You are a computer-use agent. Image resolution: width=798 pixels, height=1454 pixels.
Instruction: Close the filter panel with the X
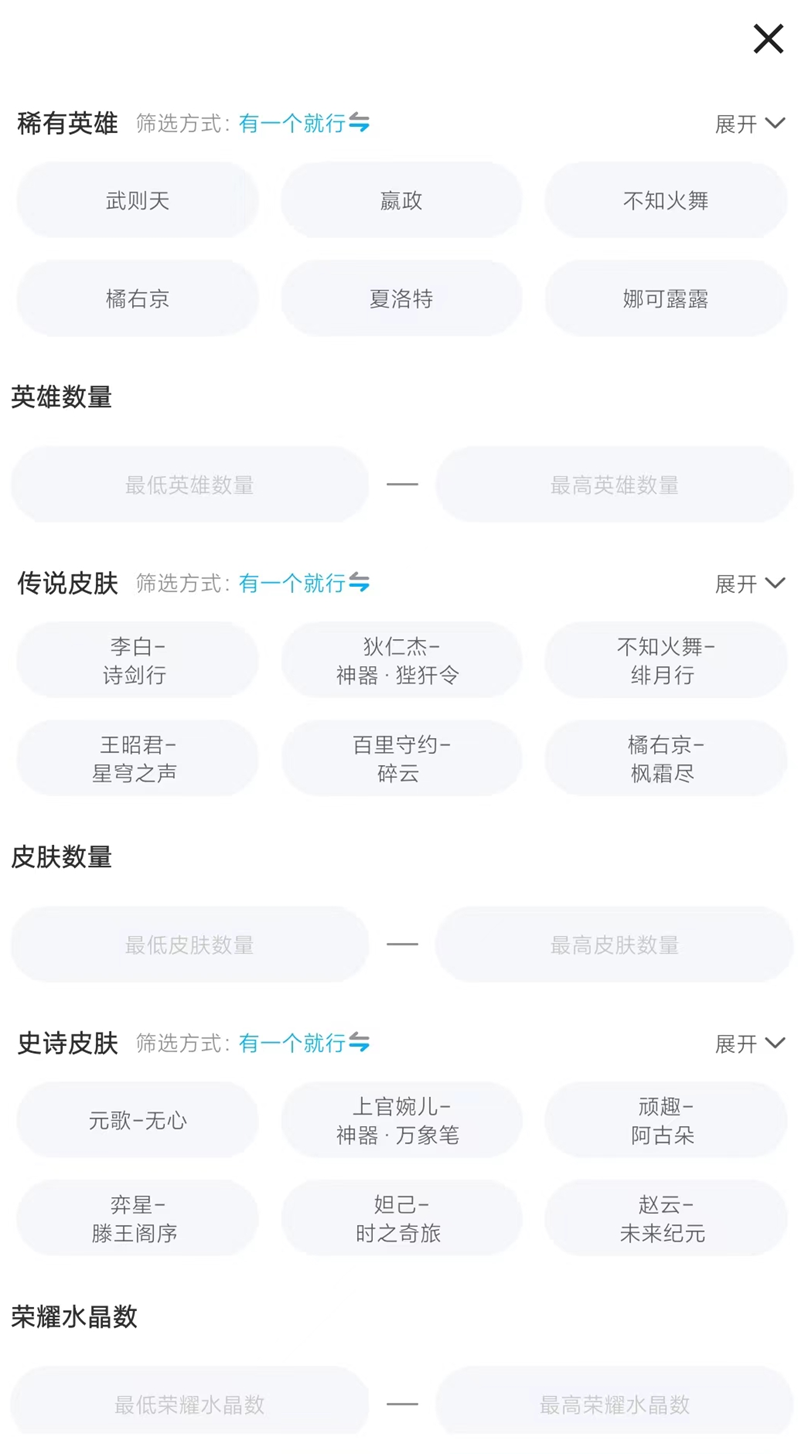coord(767,39)
